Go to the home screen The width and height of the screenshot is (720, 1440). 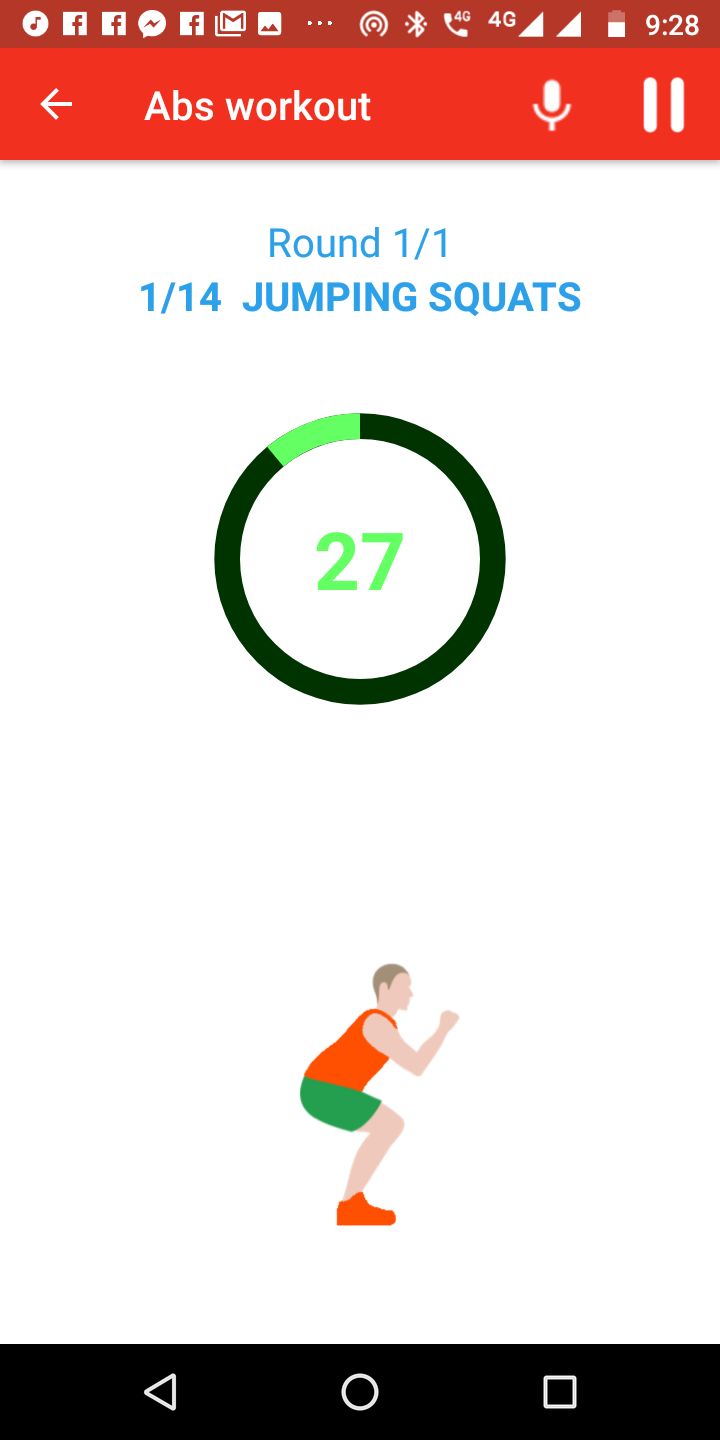click(360, 1391)
